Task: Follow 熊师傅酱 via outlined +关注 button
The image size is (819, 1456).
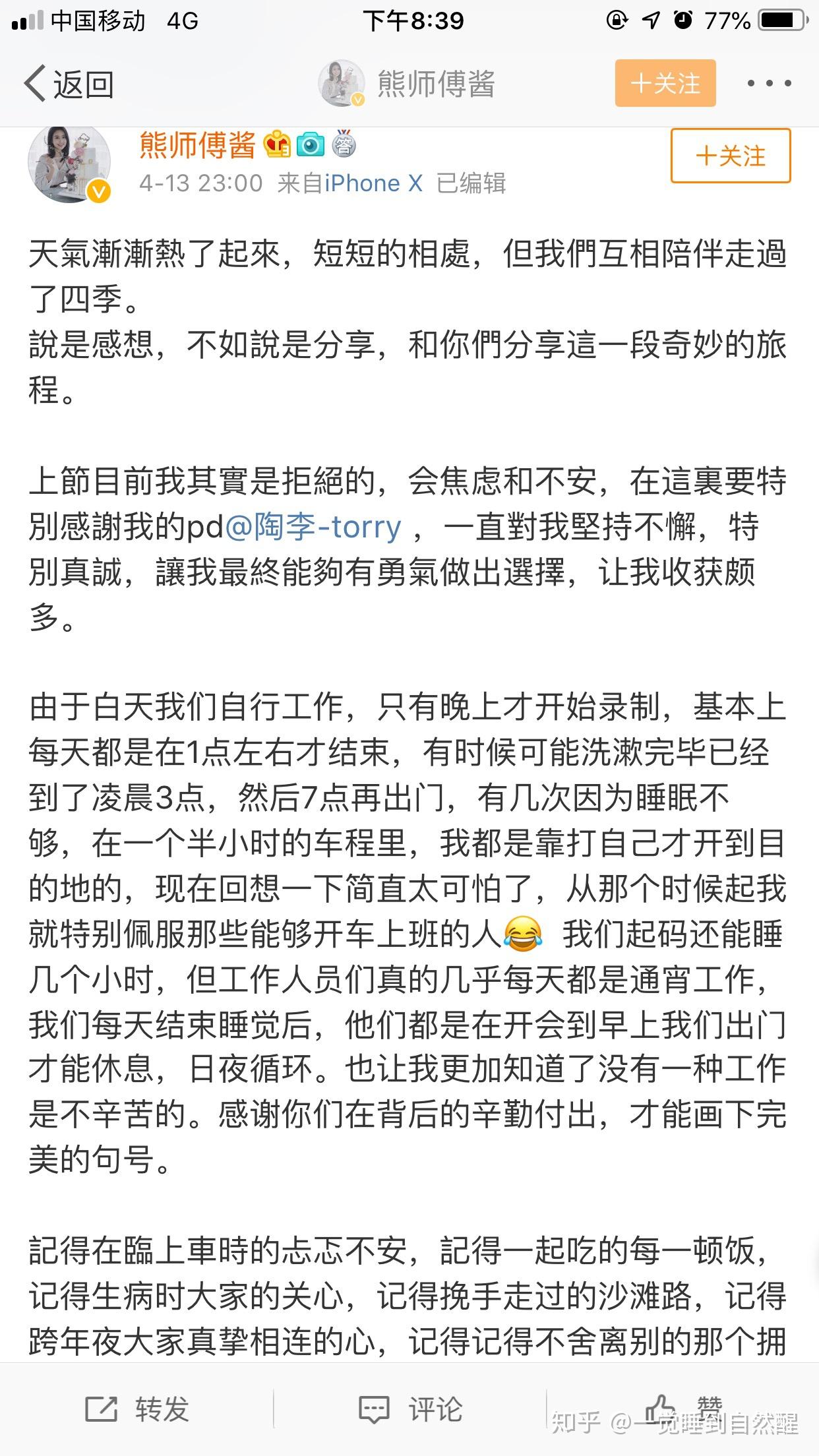Action: point(731,156)
